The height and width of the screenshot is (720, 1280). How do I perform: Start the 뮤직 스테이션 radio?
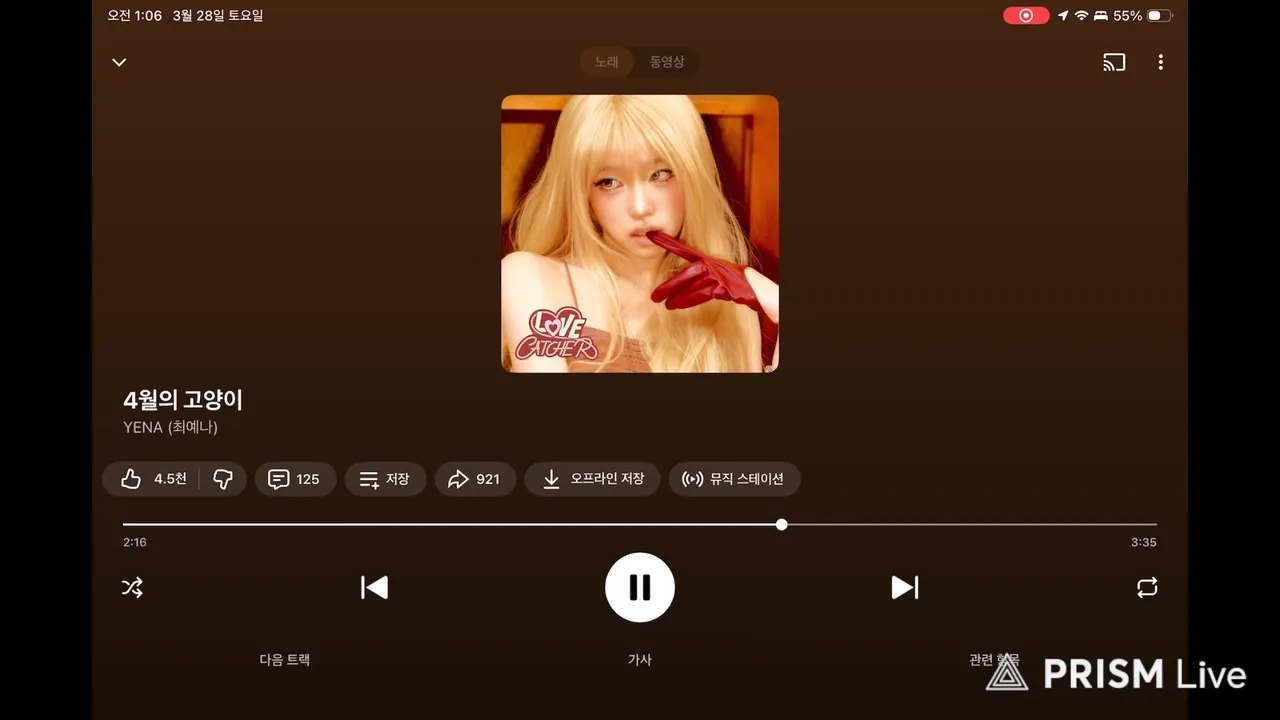pyautogui.click(x=733, y=479)
